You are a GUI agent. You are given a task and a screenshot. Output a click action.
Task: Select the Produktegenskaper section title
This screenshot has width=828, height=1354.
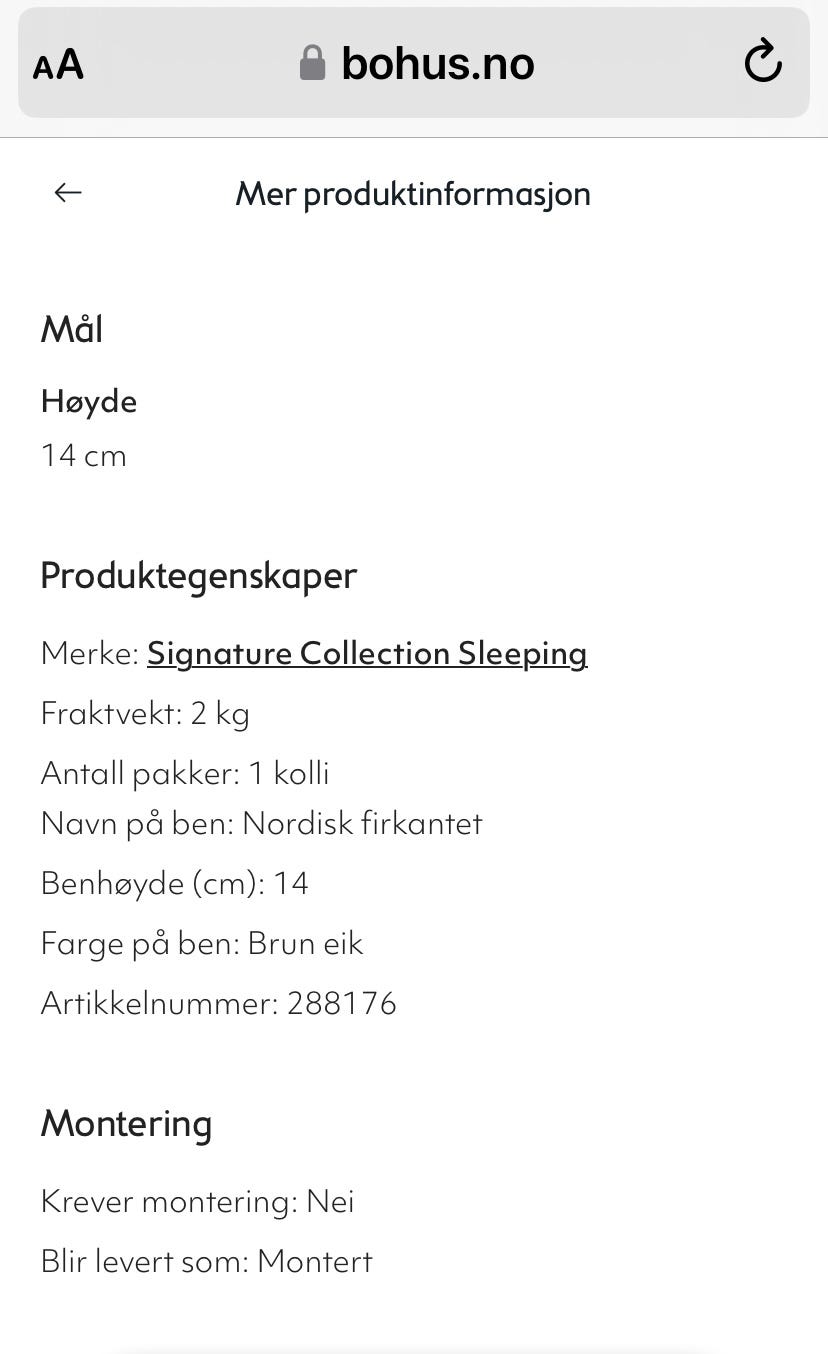click(x=197, y=575)
